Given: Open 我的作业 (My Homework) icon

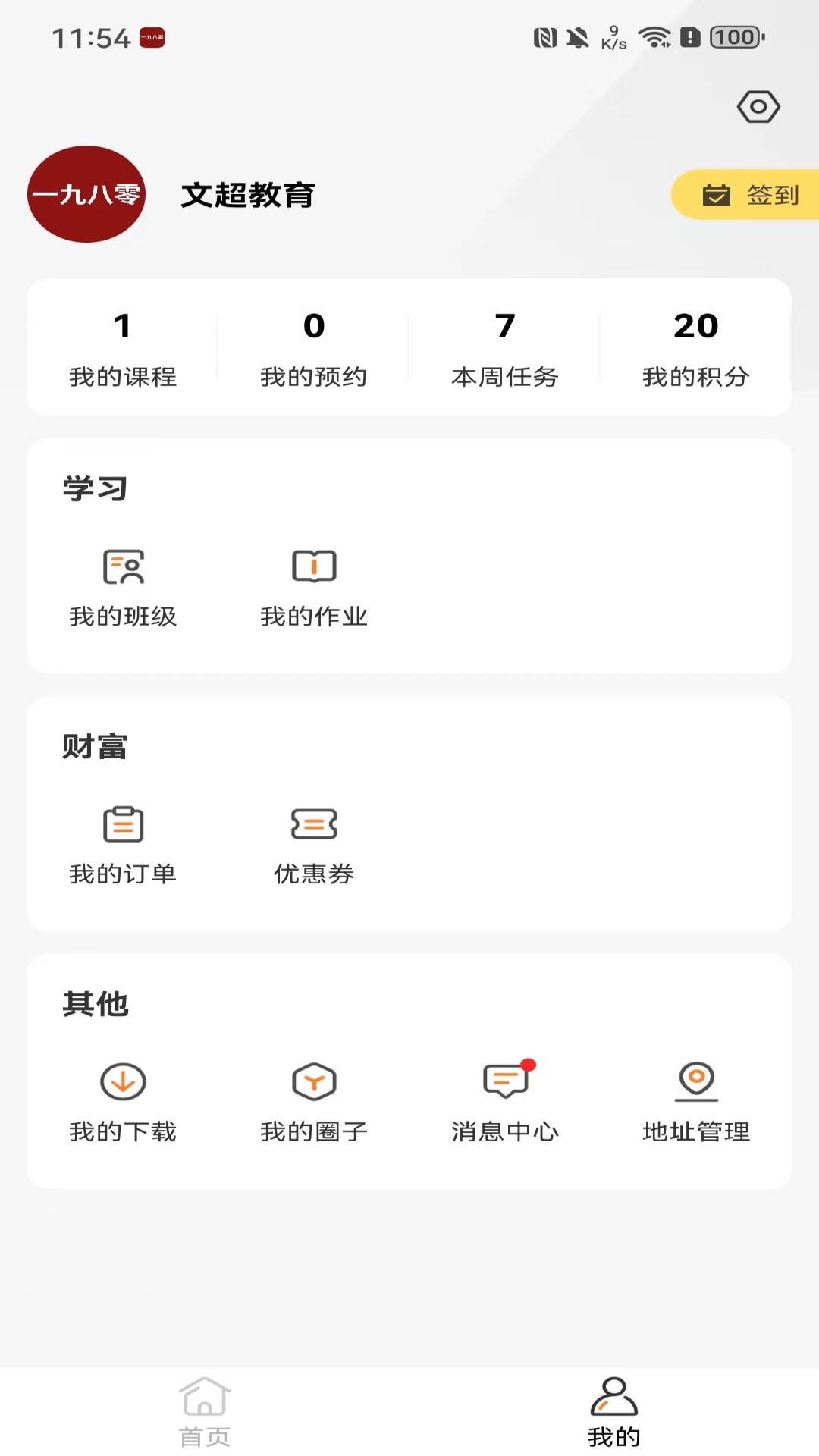Looking at the screenshot, I should (x=314, y=566).
